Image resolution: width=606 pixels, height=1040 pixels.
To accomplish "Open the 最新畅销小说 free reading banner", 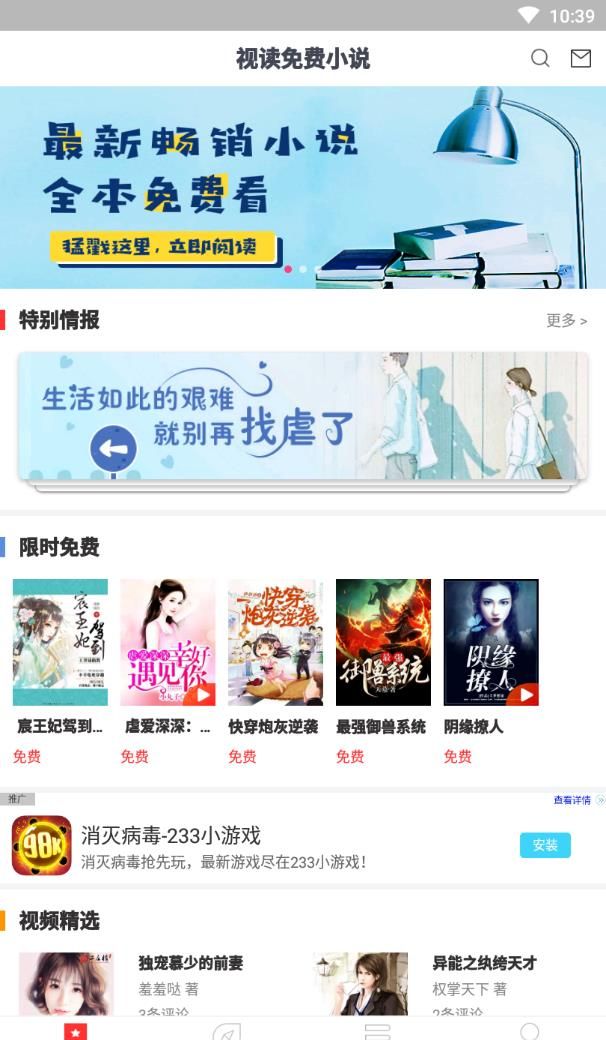I will (302, 187).
